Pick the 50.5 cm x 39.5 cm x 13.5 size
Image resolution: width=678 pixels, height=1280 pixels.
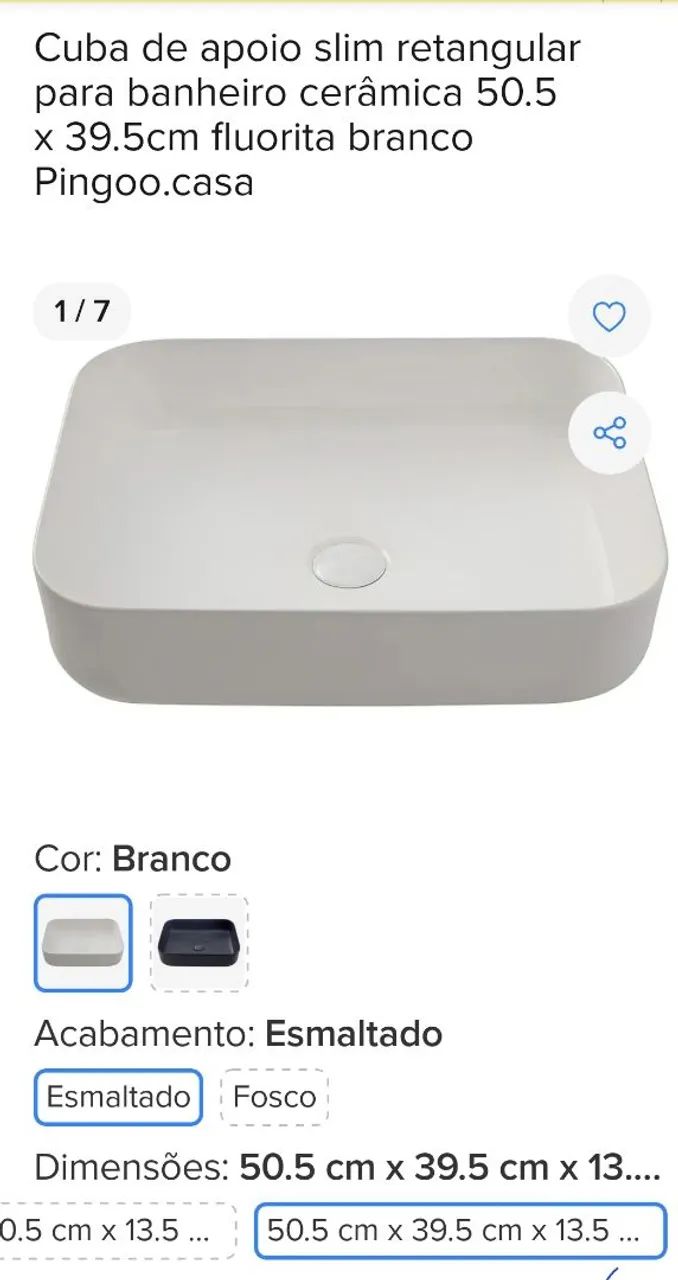pyautogui.click(x=461, y=1231)
